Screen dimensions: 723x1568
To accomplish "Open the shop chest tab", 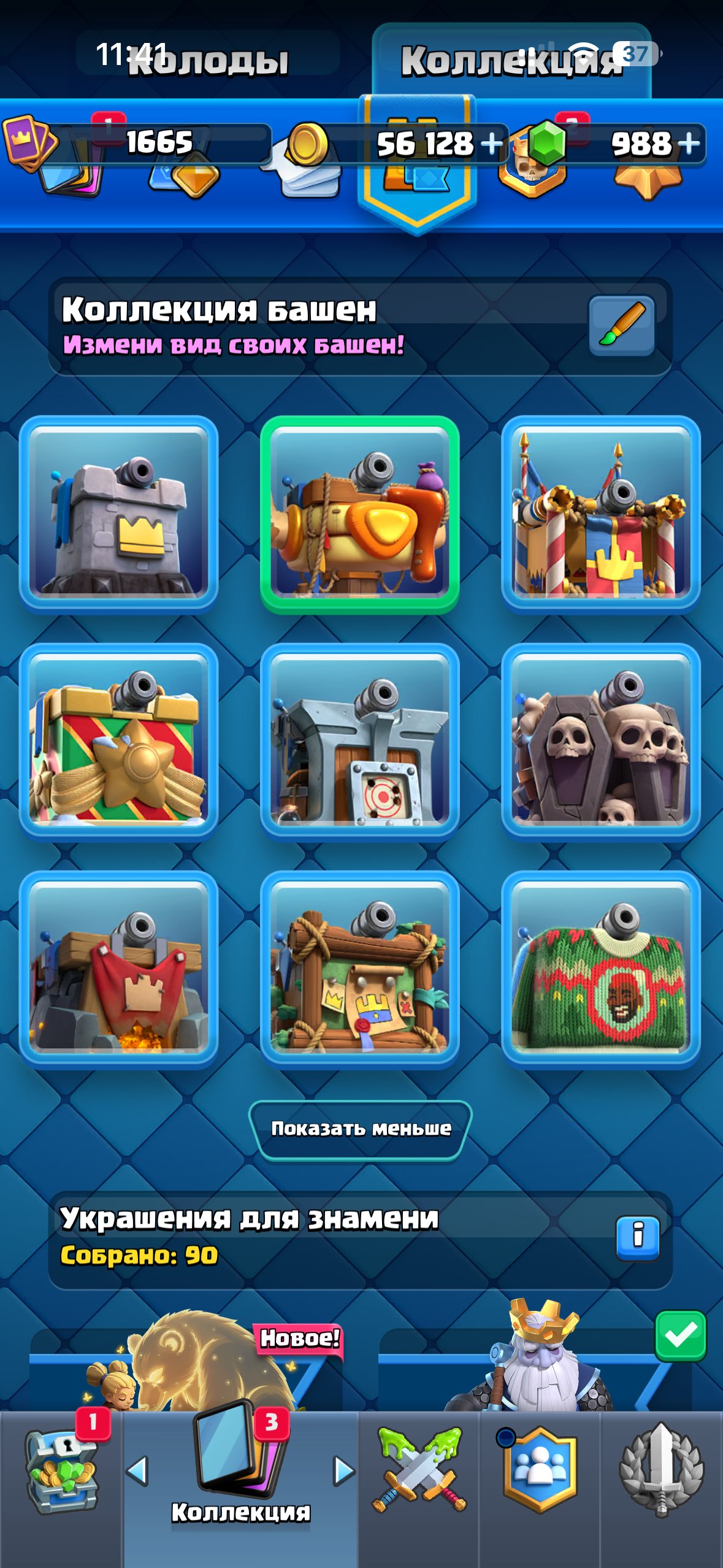I will [x=61, y=1472].
